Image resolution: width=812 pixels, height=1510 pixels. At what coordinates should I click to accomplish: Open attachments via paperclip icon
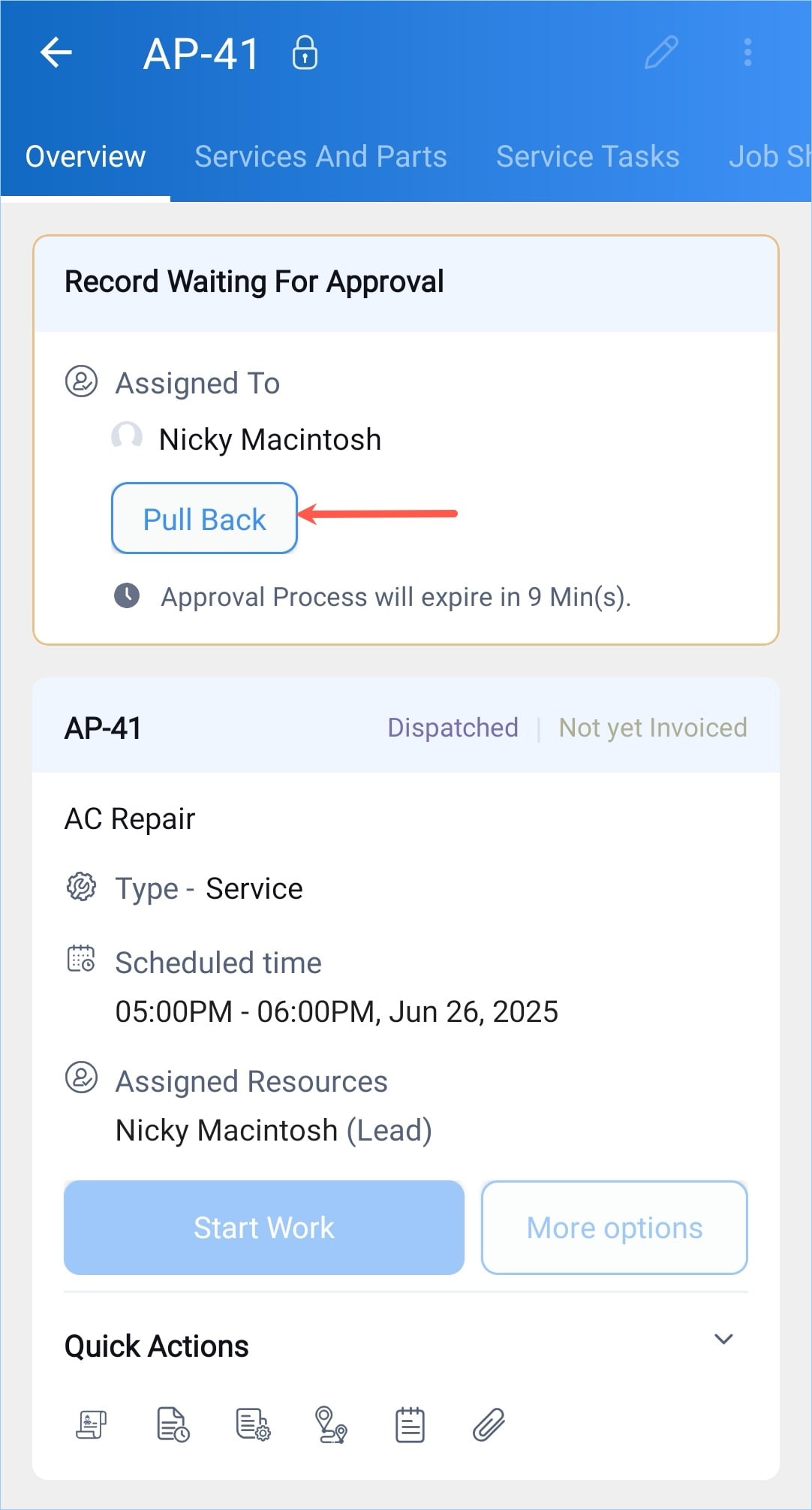pos(489,1424)
